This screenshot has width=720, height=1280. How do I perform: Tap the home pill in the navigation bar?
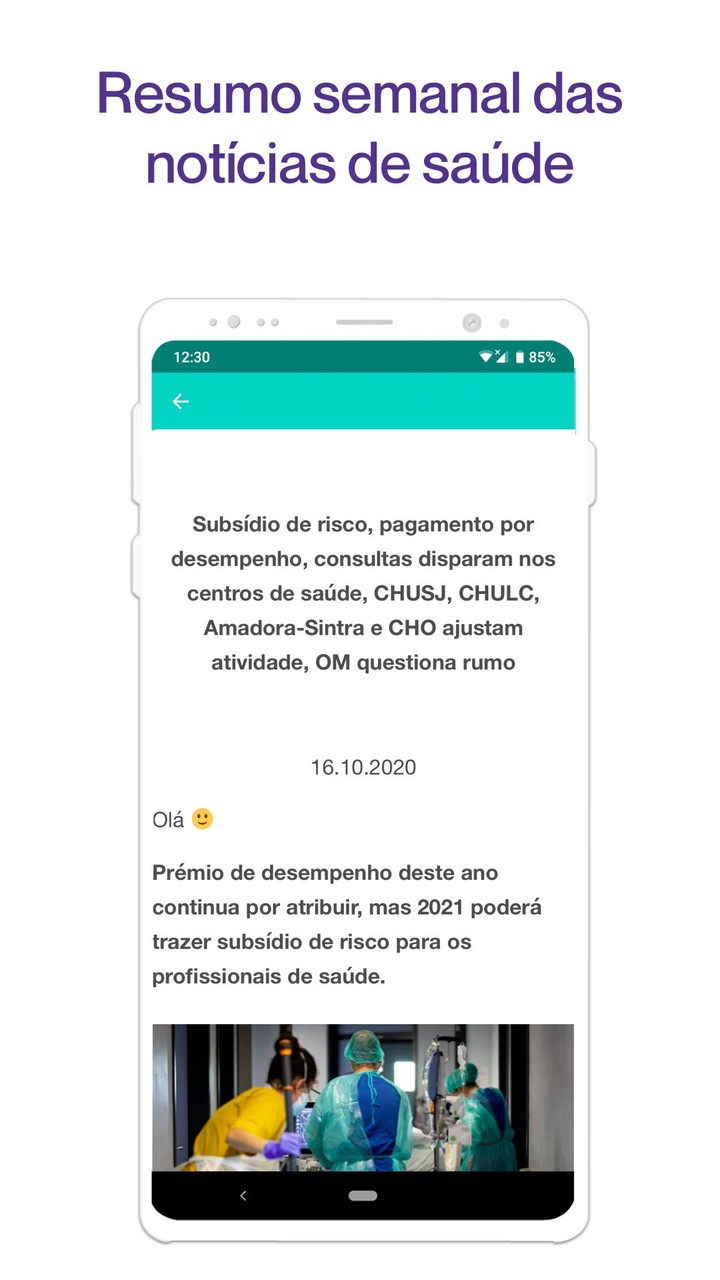(362, 1195)
